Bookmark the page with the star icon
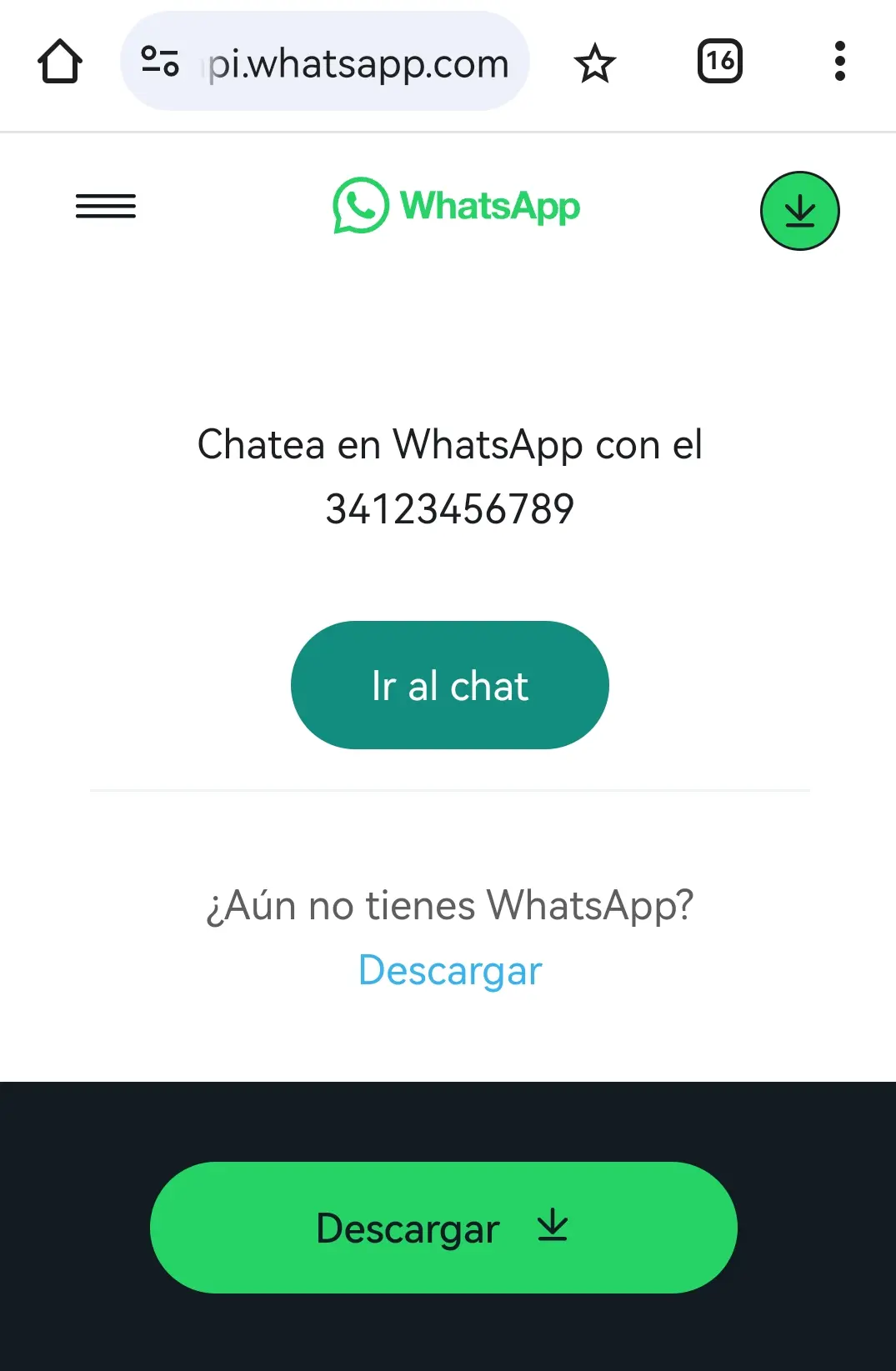896x1371 pixels. 596,62
